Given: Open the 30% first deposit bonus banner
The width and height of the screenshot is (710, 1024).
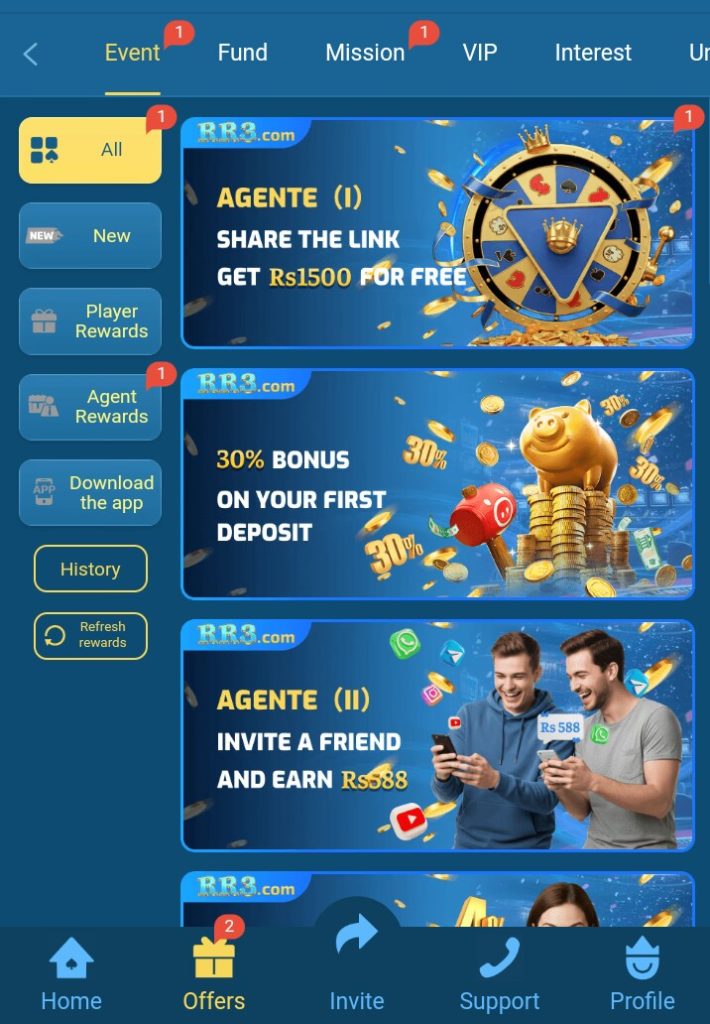Looking at the screenshot, I should (437, 484).
